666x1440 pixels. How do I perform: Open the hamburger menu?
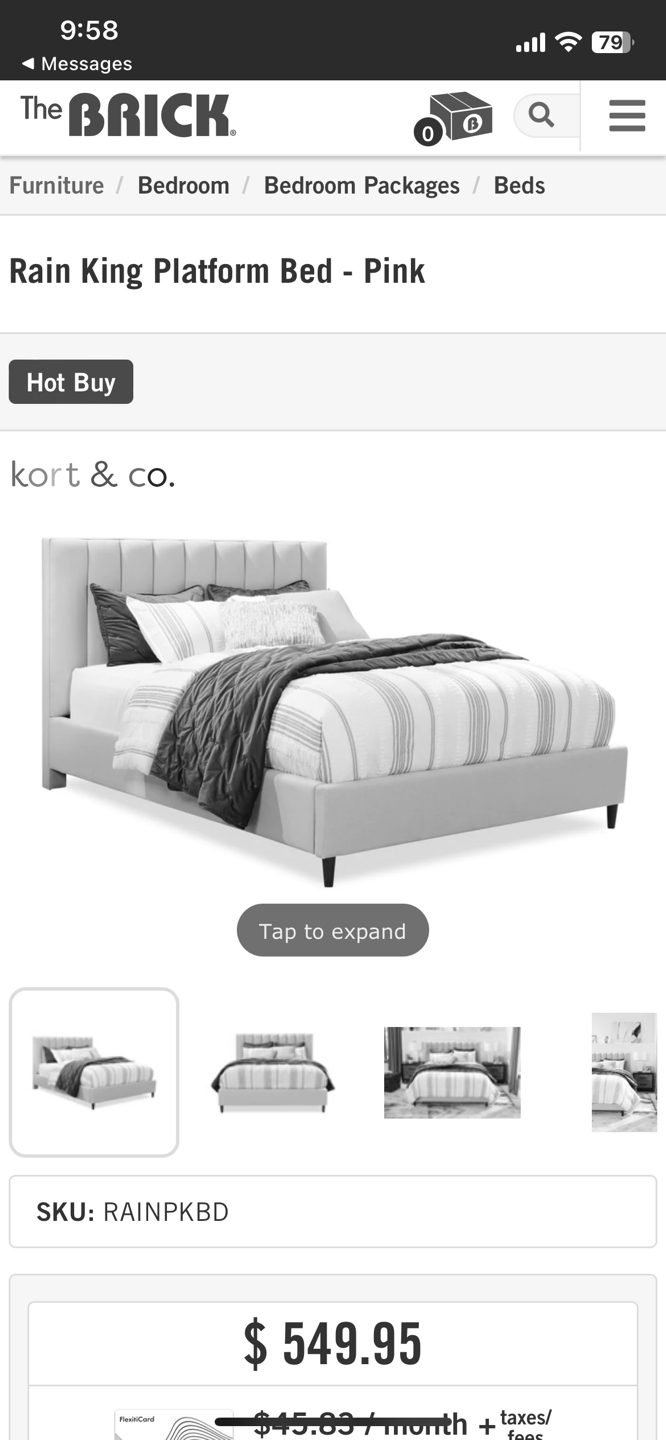pos(626,117)
